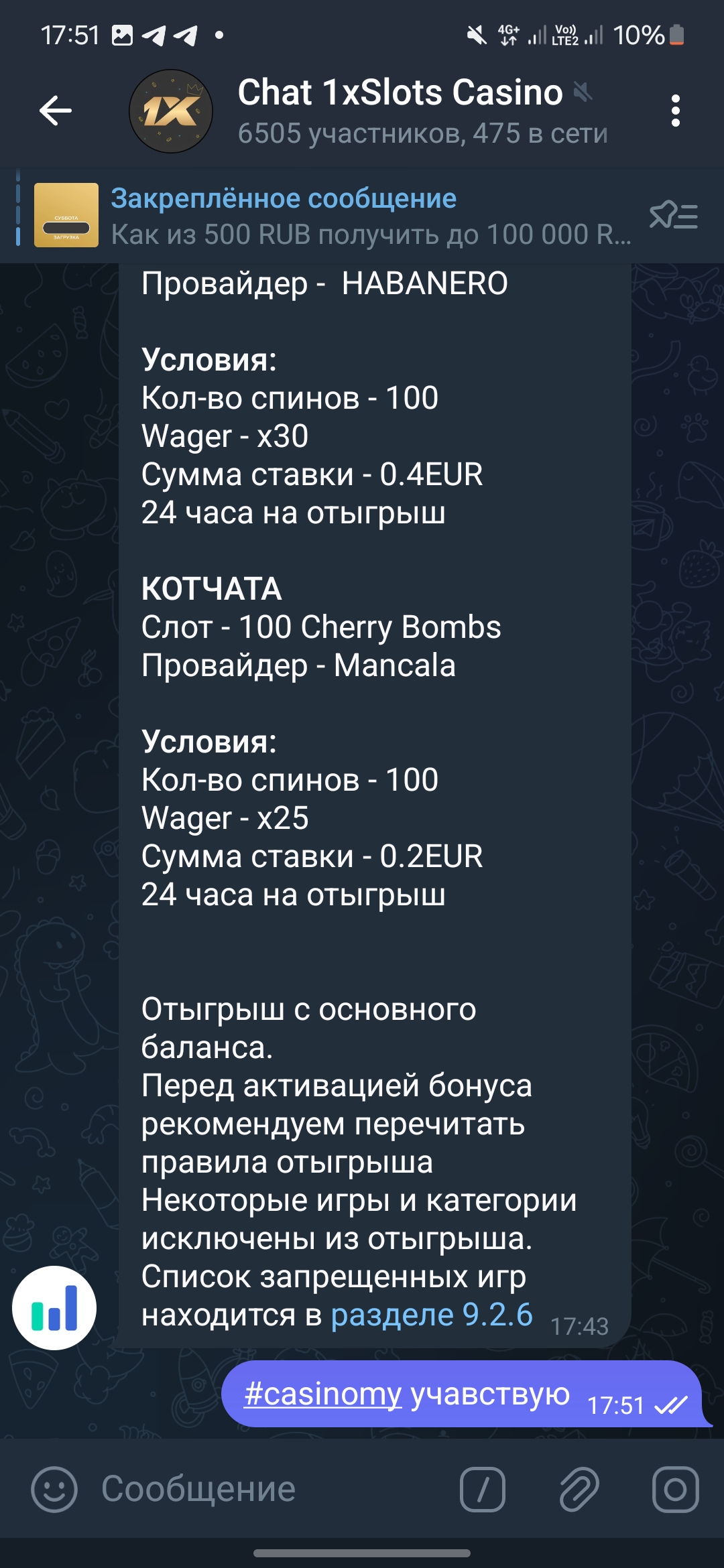Open the раздел 9.2.6 link
This screenshot has width=724, height=1568.
pyautogui.click(x=432, y=1315)
